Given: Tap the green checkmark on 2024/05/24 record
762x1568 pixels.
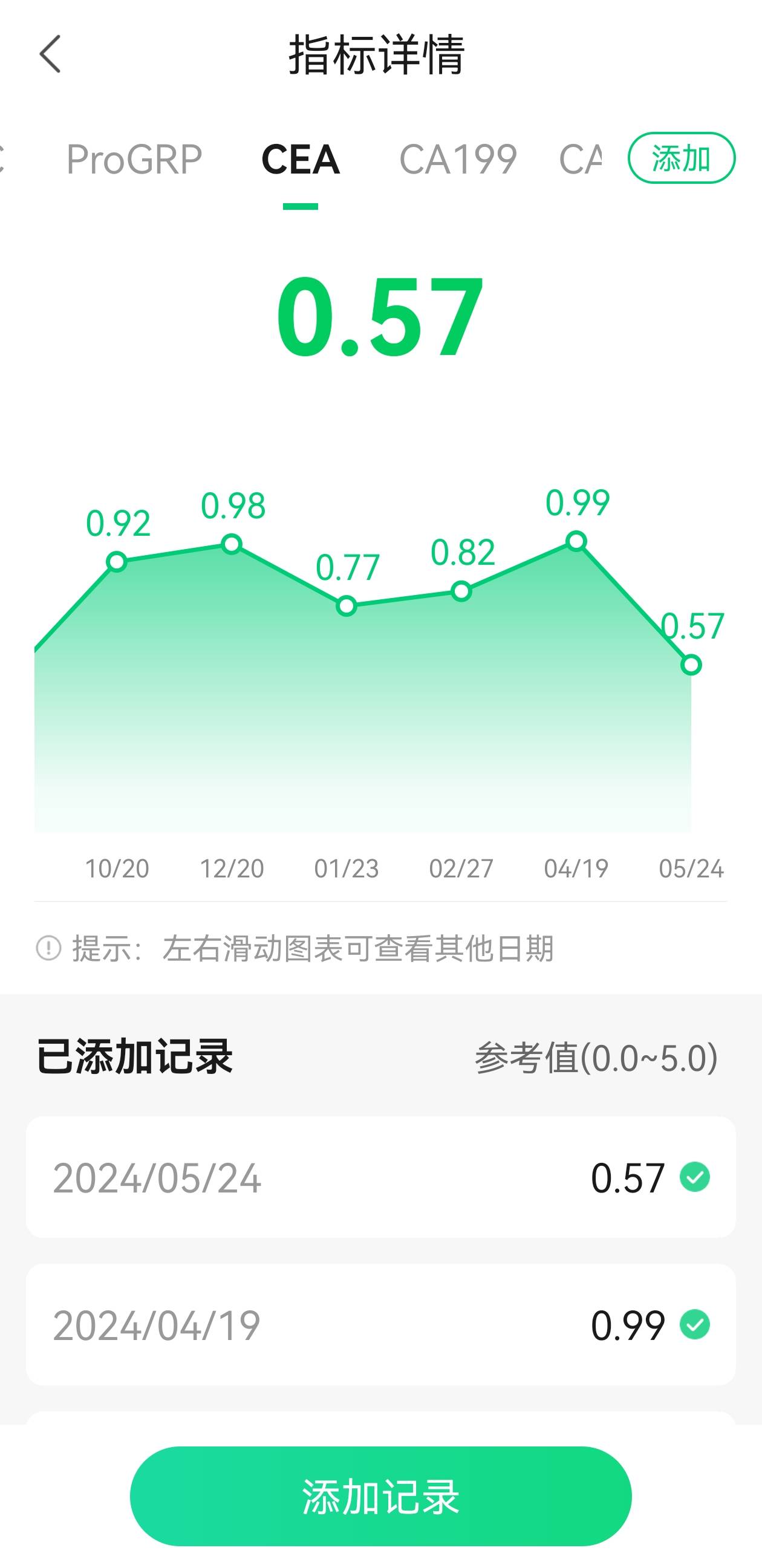Looking at the screenshot, I should 696,1176.
